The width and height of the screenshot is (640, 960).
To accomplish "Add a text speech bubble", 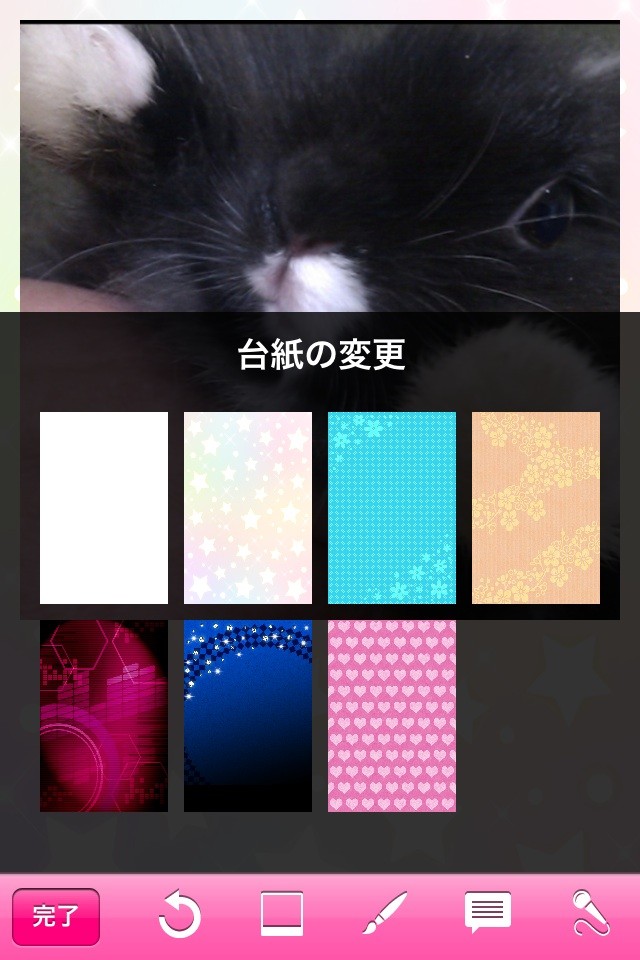I will click(x=488, y=913).
